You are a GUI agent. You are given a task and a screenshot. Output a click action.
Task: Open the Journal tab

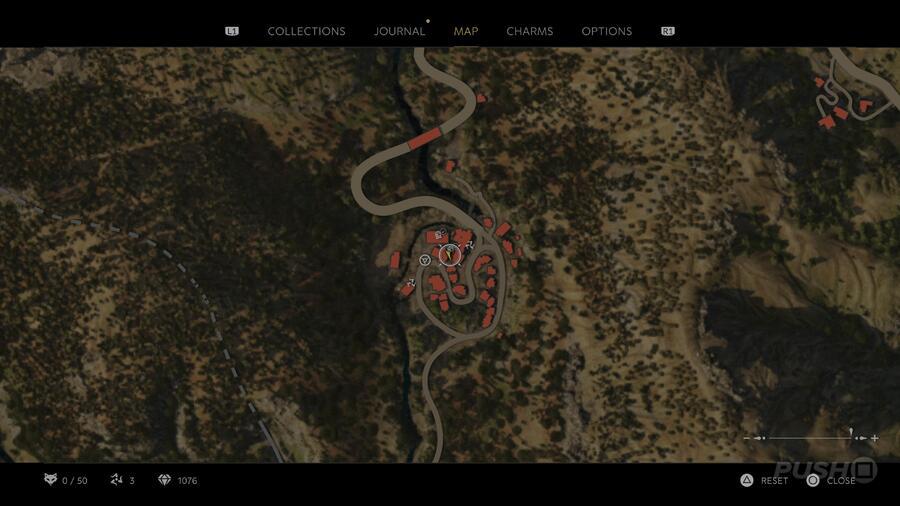399,31
